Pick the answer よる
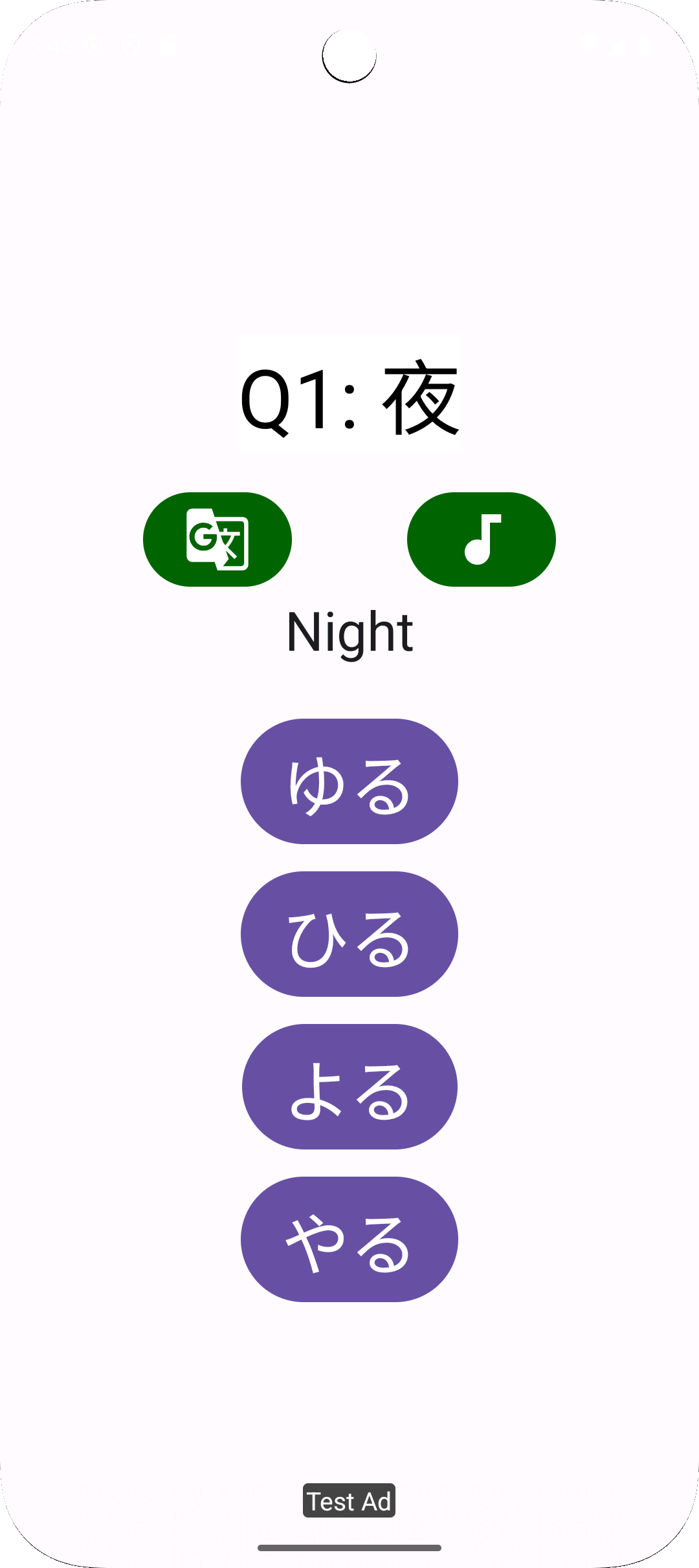699x1568 pixels. pyautogui.click(x=349, y=1087)
